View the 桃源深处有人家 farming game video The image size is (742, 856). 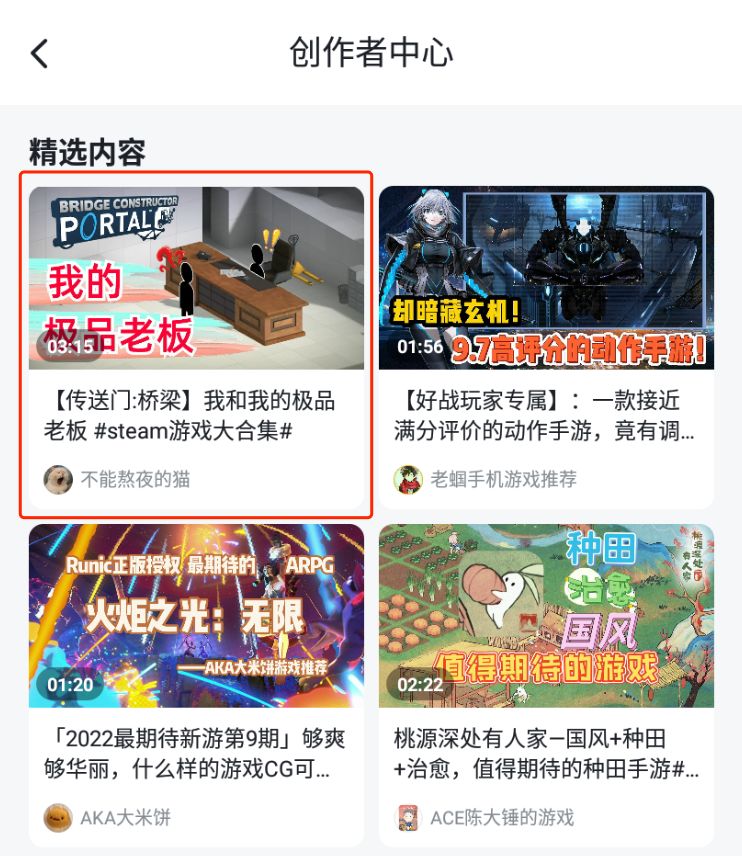click(546, 616)
